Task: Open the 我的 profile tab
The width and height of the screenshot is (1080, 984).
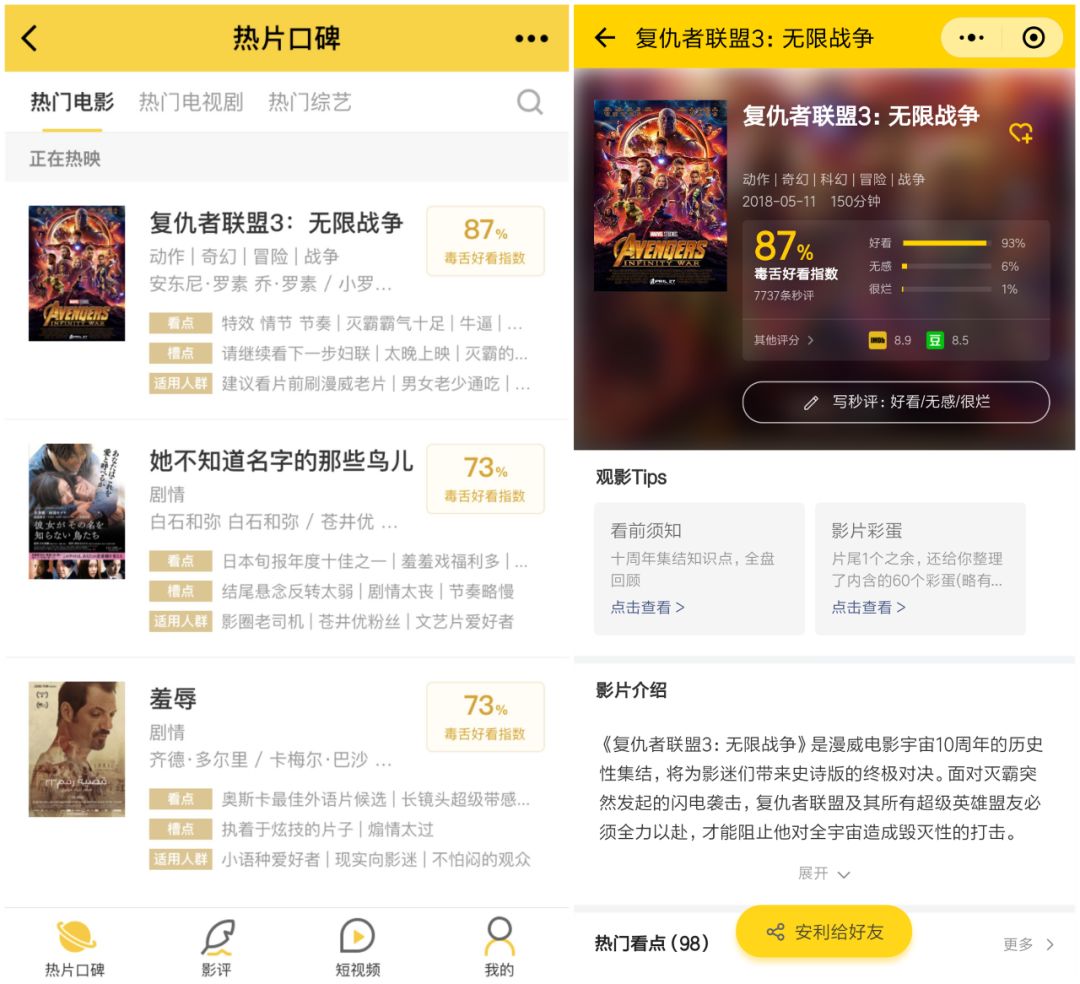Action: [499, 949]
